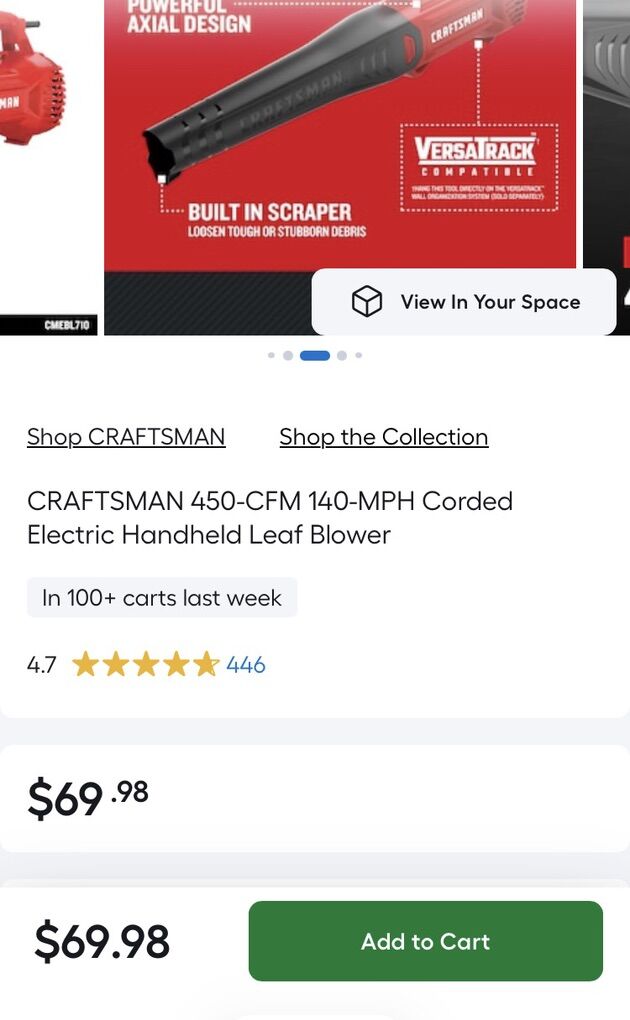Screen dimensions: 630x1020
Task: Open the Shop CRAFTSMAN link
Action: tap(126, 437)
